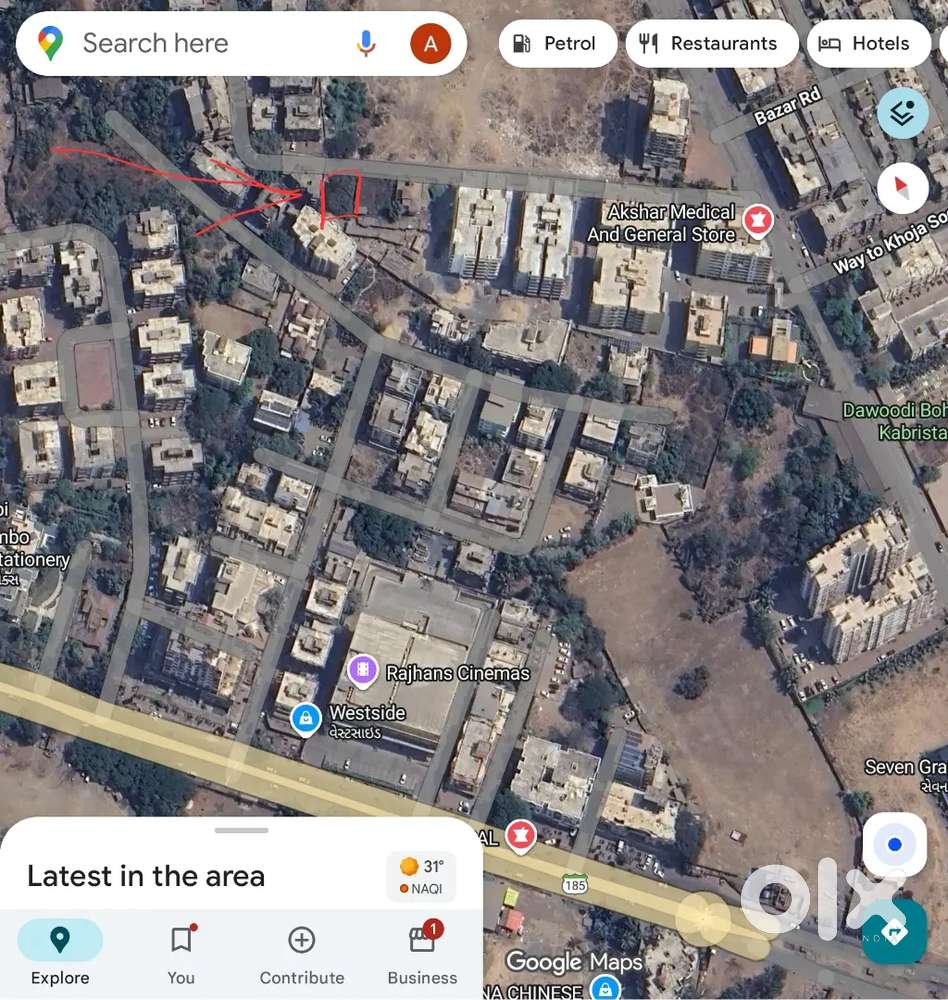Viewport: 948px width, 1000px height.
Task: Tap the compass to reset orientation
Action: [902, 187]
